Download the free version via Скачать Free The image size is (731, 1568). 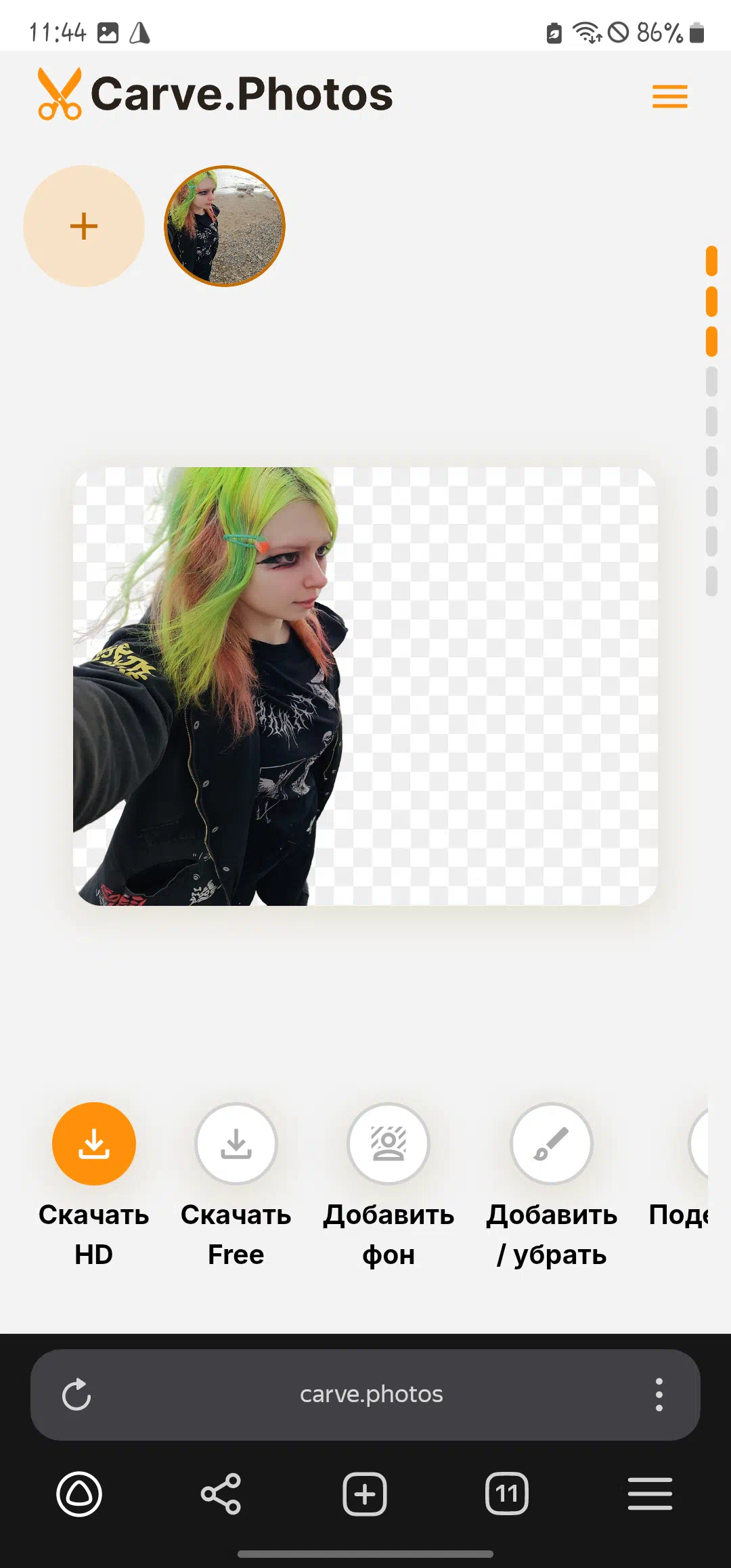(x=236, y=1144)
